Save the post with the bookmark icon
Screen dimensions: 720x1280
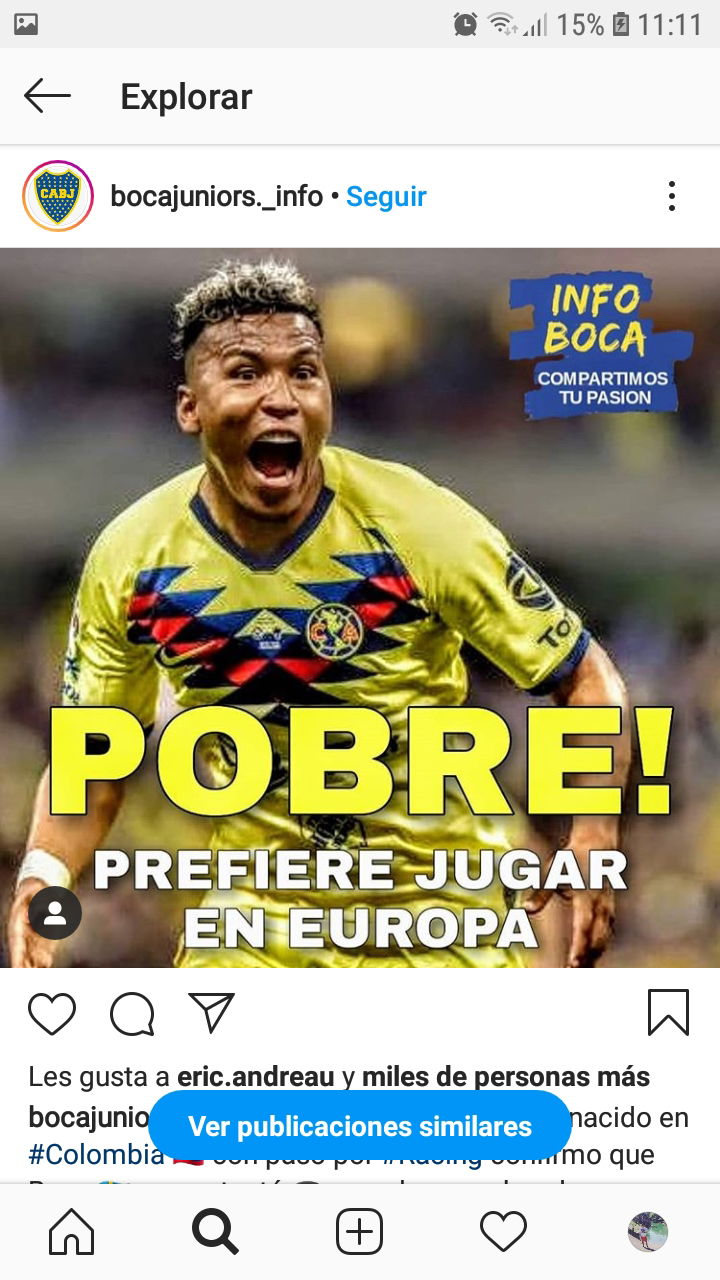pos(668,1012)
